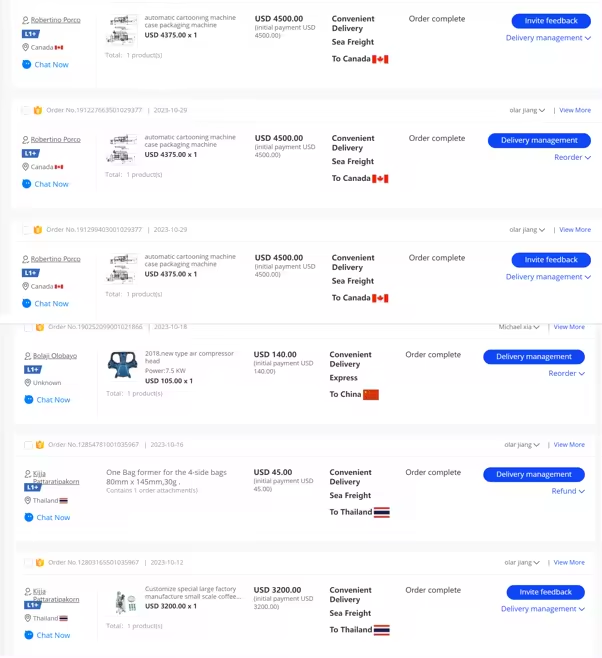
Task: Open Delivery management for bag former order
Action: (x=533, y=475)
